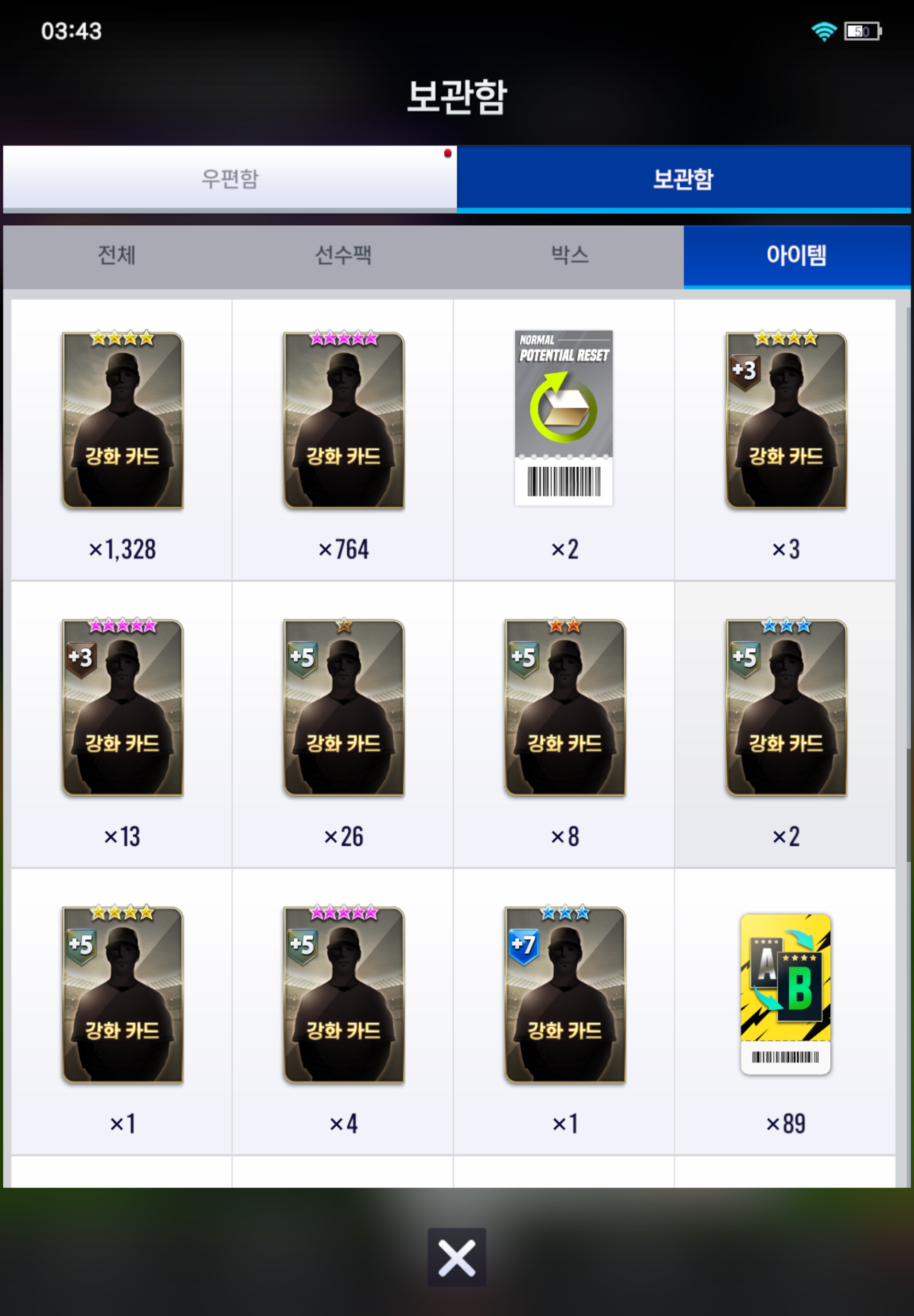This screenshot has width=914, height=1316.
Task: Switch to the 우편함 tab
Action: tap(229, 178)
